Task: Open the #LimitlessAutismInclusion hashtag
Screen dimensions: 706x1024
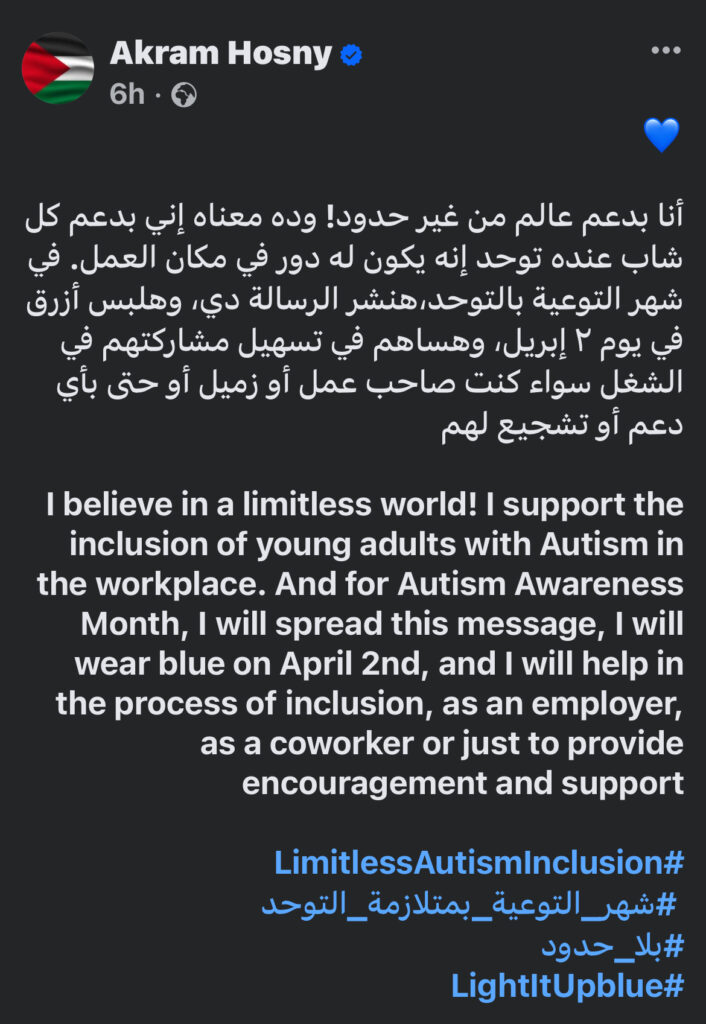Action: click(478, 862)
